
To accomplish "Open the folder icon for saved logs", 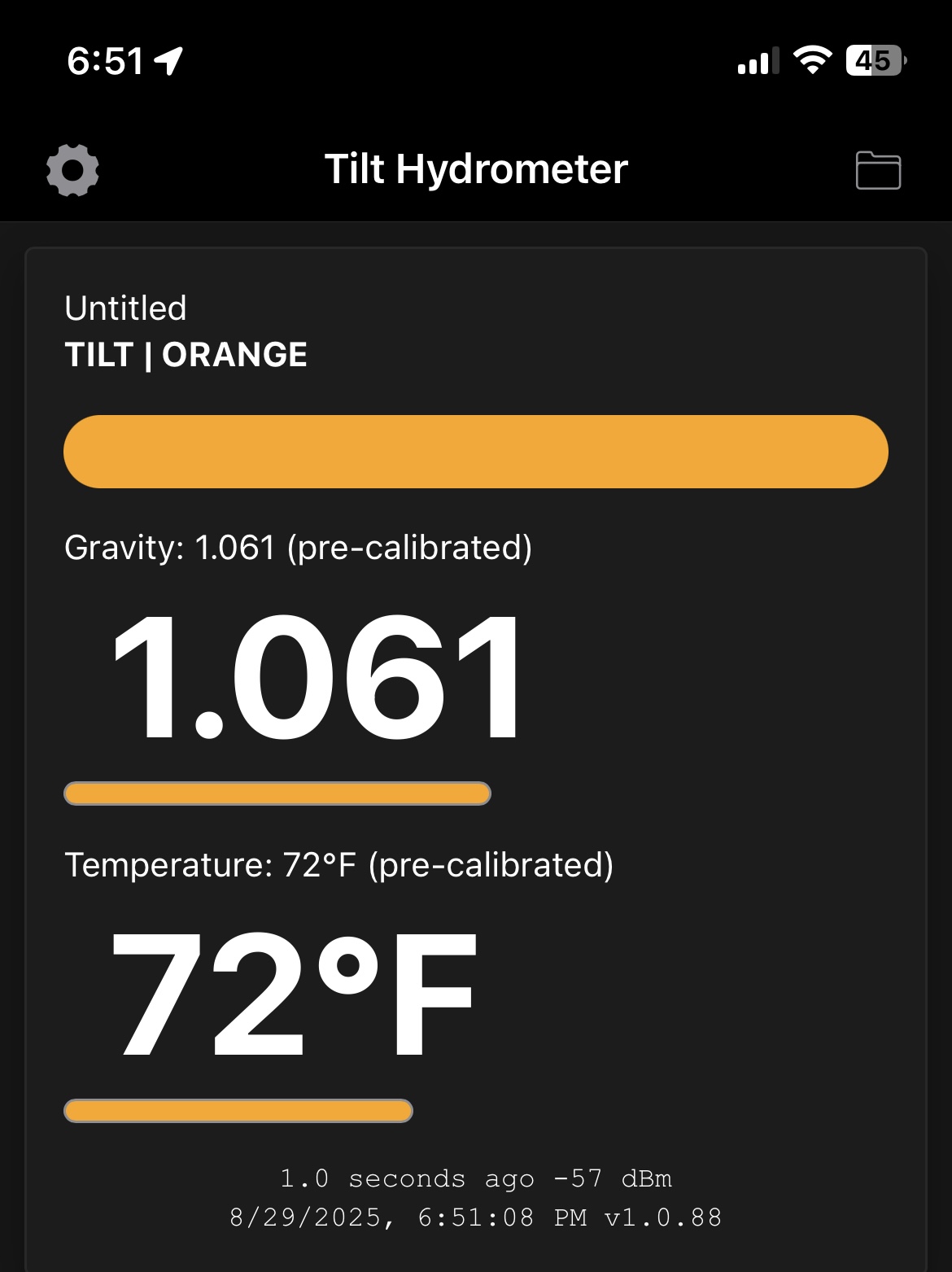I will coord(878,170).
